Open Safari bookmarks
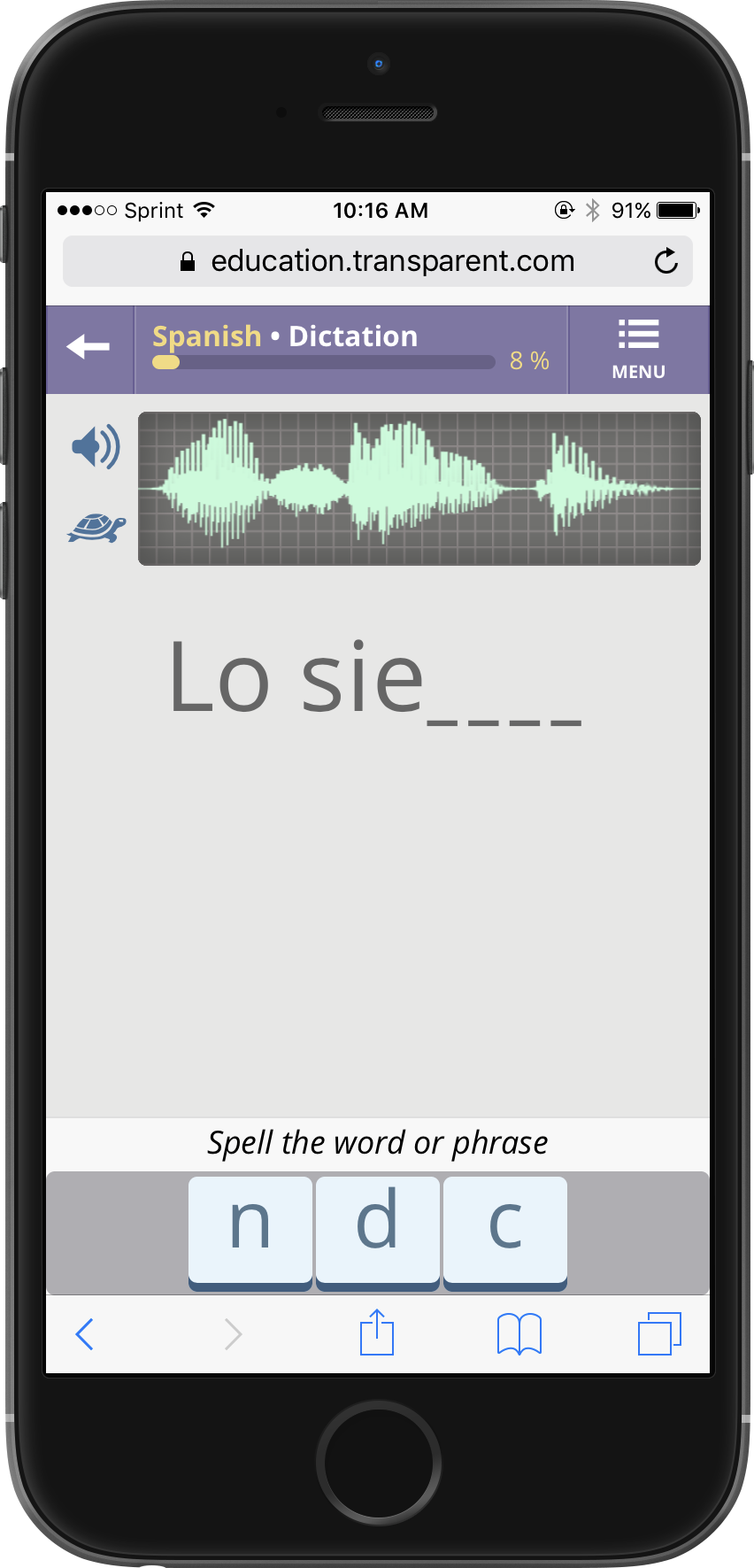The height and width of the screenshot is (1568, 754). (519, 1333)
